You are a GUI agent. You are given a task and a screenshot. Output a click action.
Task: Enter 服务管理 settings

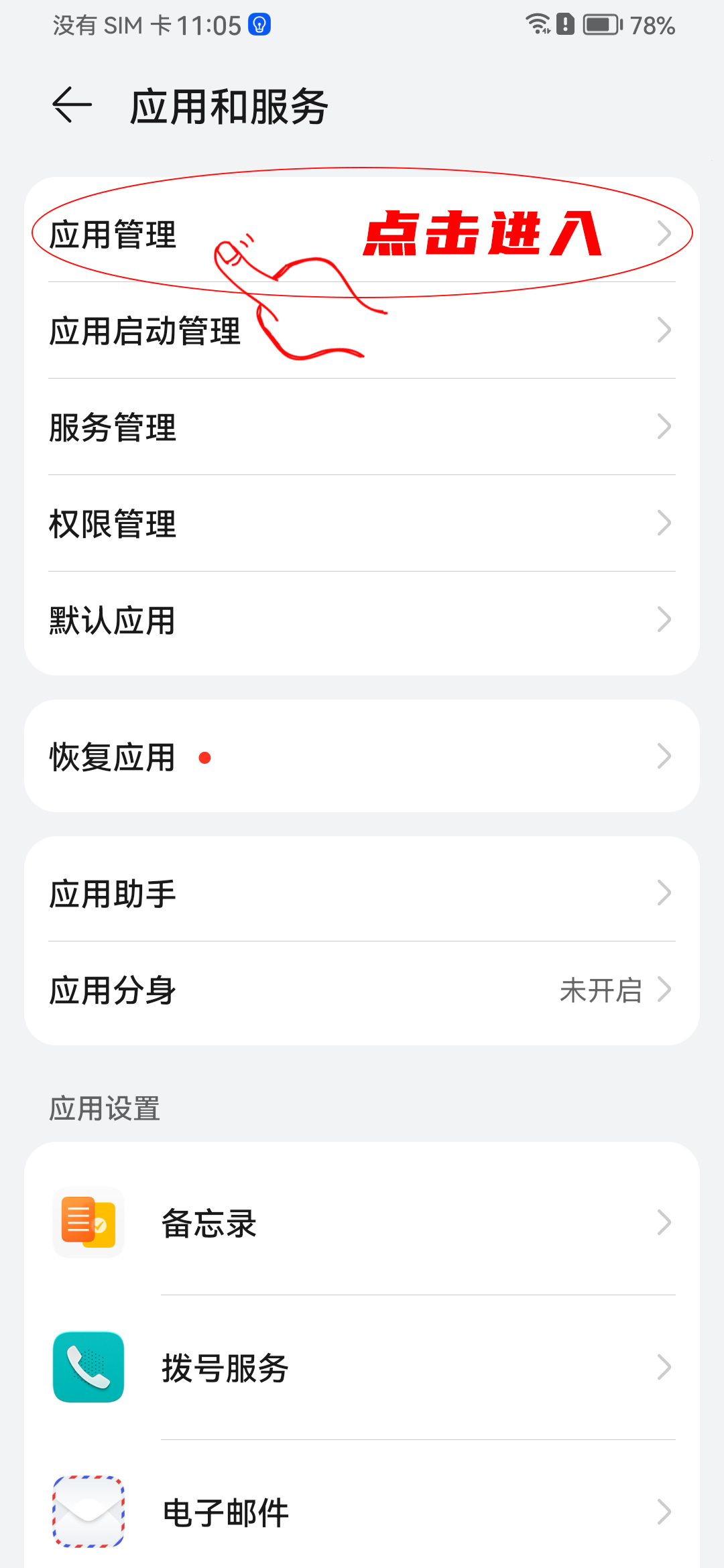(362, 427)
